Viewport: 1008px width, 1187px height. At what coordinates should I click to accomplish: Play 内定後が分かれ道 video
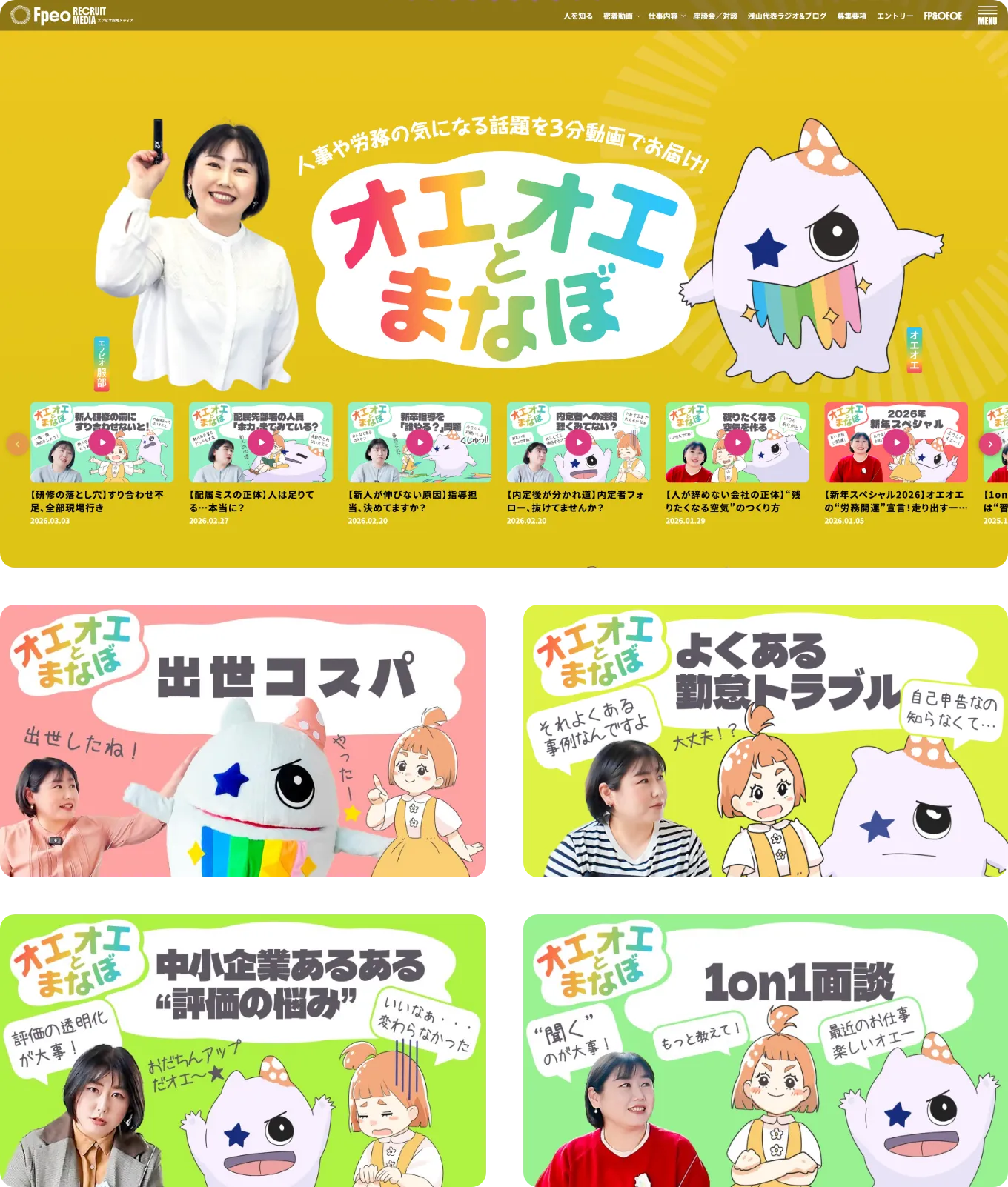click(x=578, y=442)
